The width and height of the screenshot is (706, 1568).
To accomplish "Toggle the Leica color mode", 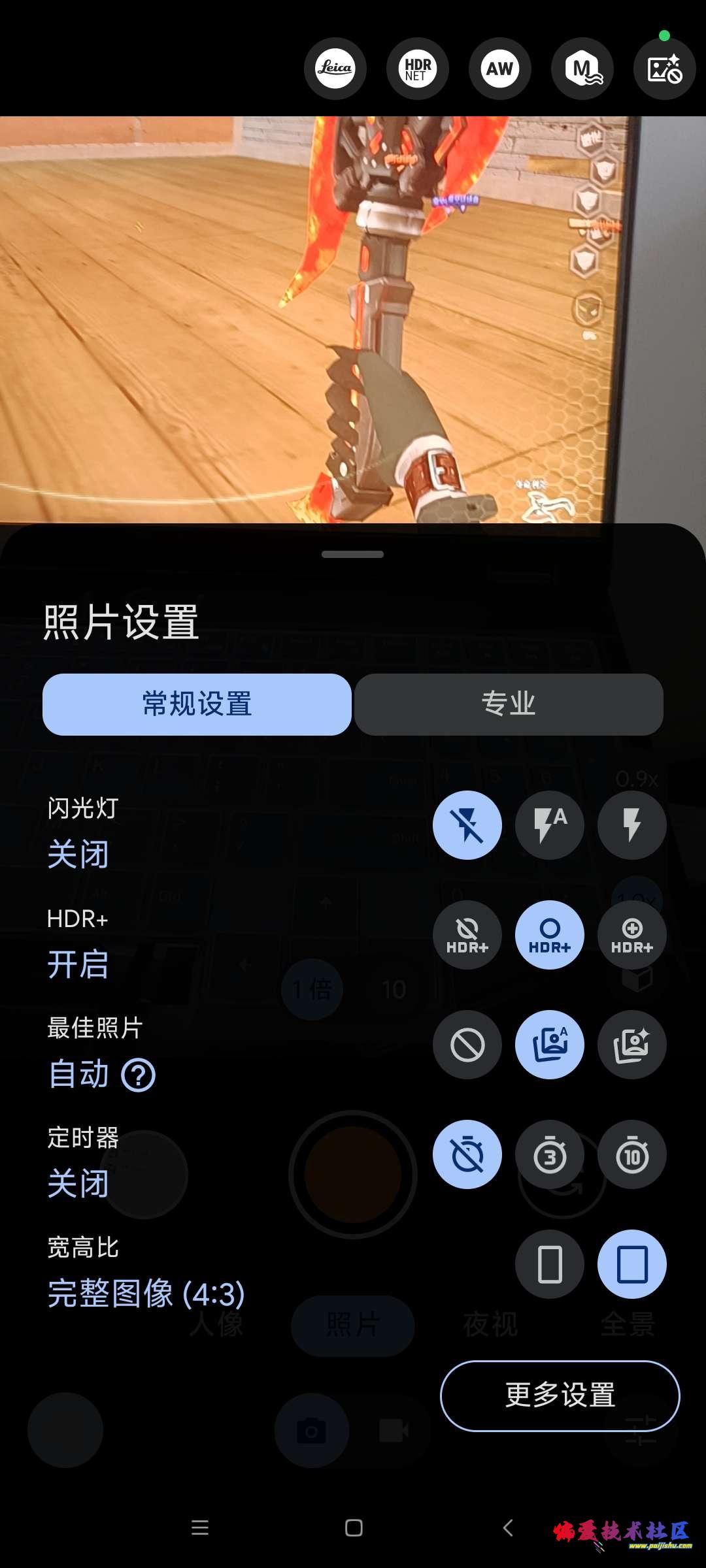I will [335, 69].
